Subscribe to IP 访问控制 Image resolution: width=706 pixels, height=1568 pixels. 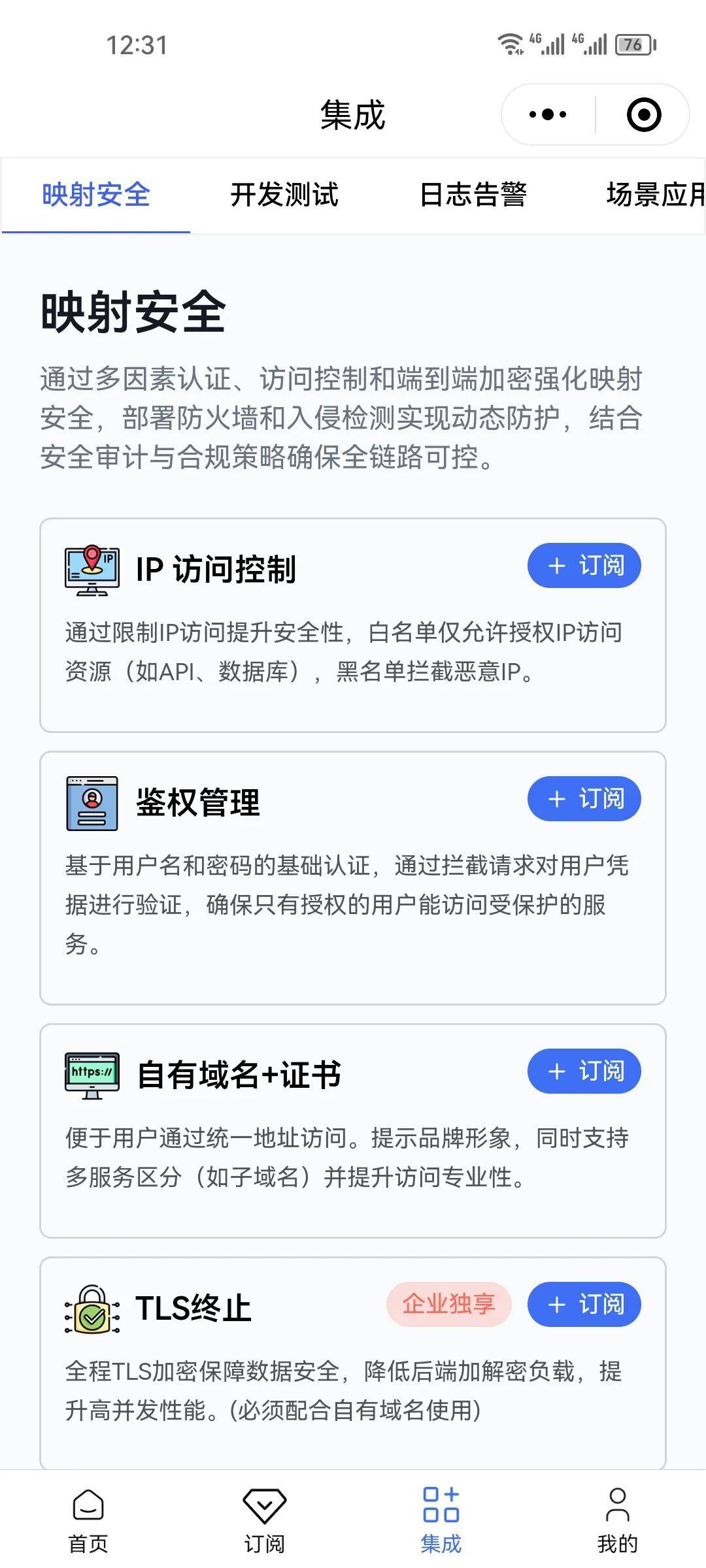point(584,565)
